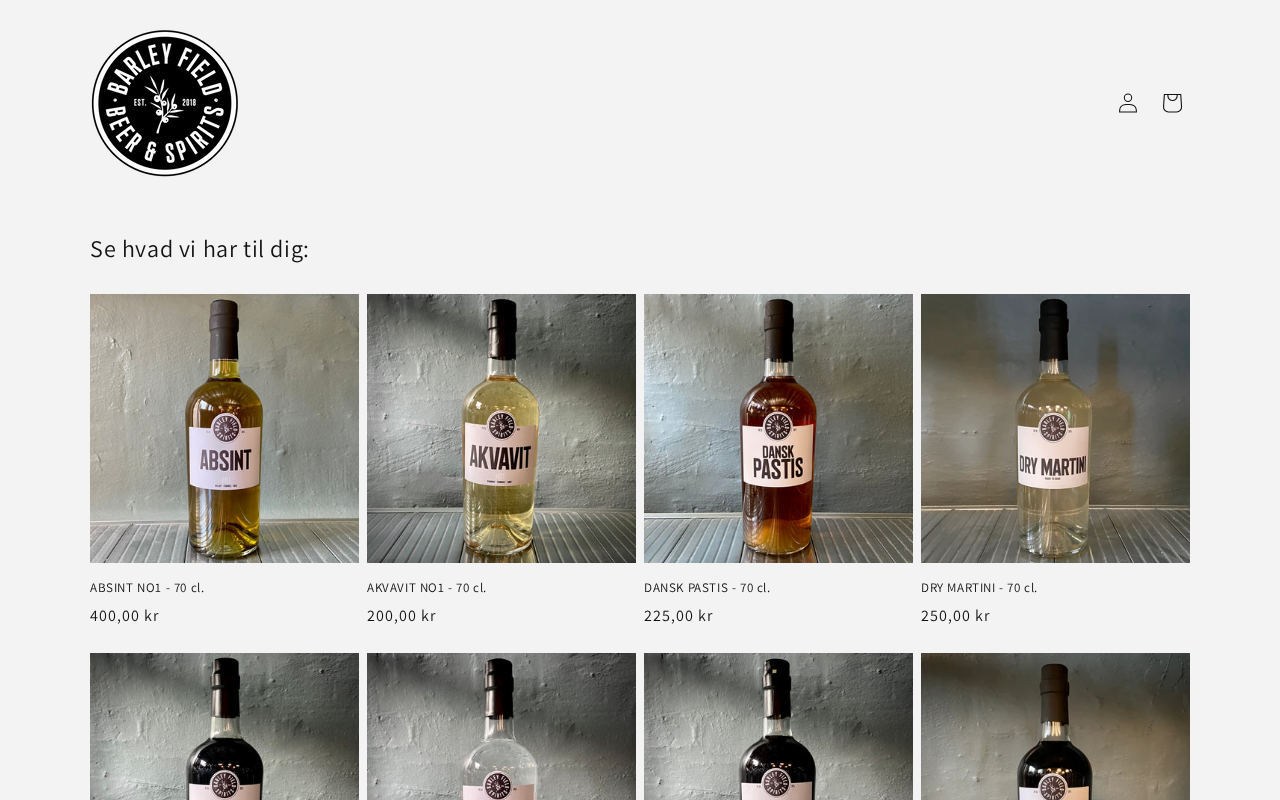
Task: Go to Barley Field home via logo
Action: 165,103
